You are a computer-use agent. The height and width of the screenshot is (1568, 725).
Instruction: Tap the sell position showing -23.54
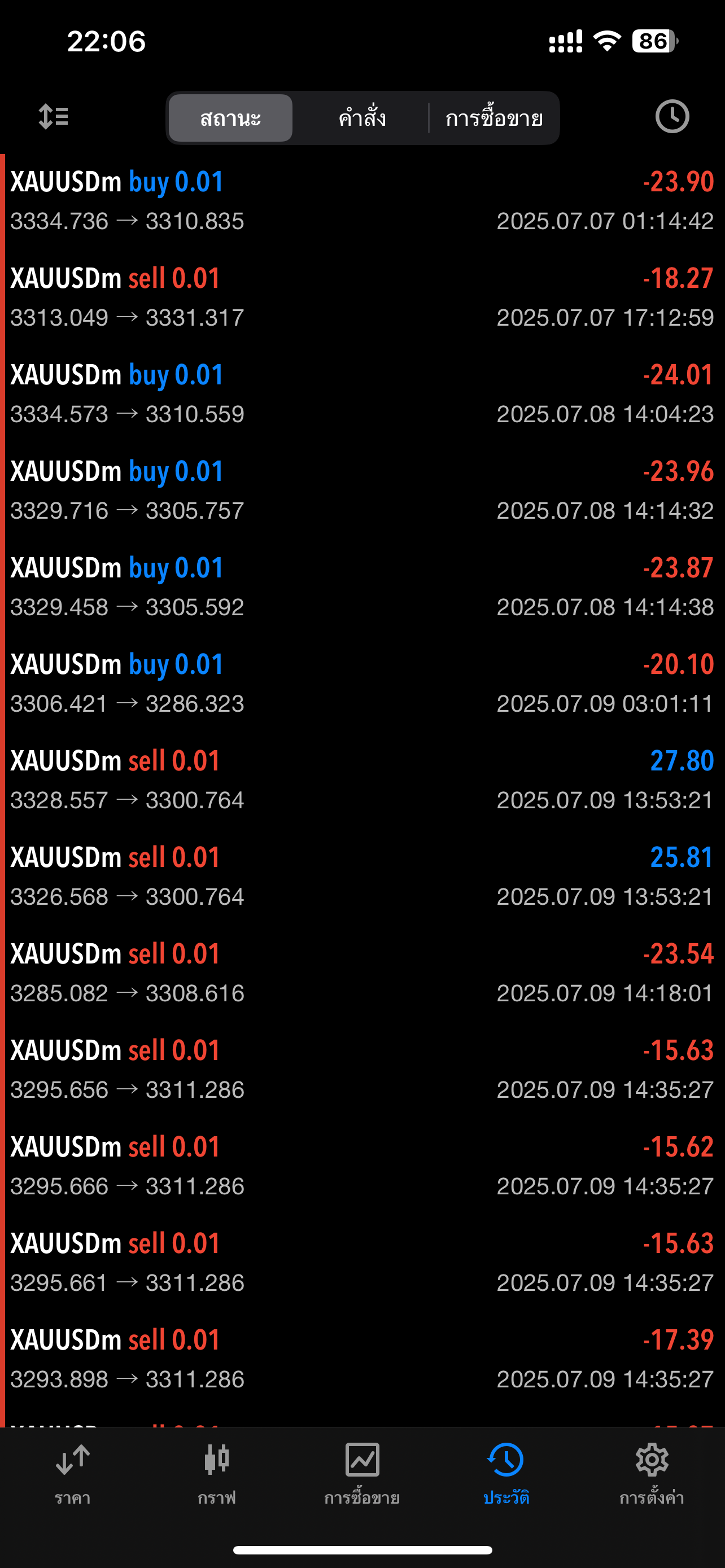pyautogui.click(x=362, y=973)
